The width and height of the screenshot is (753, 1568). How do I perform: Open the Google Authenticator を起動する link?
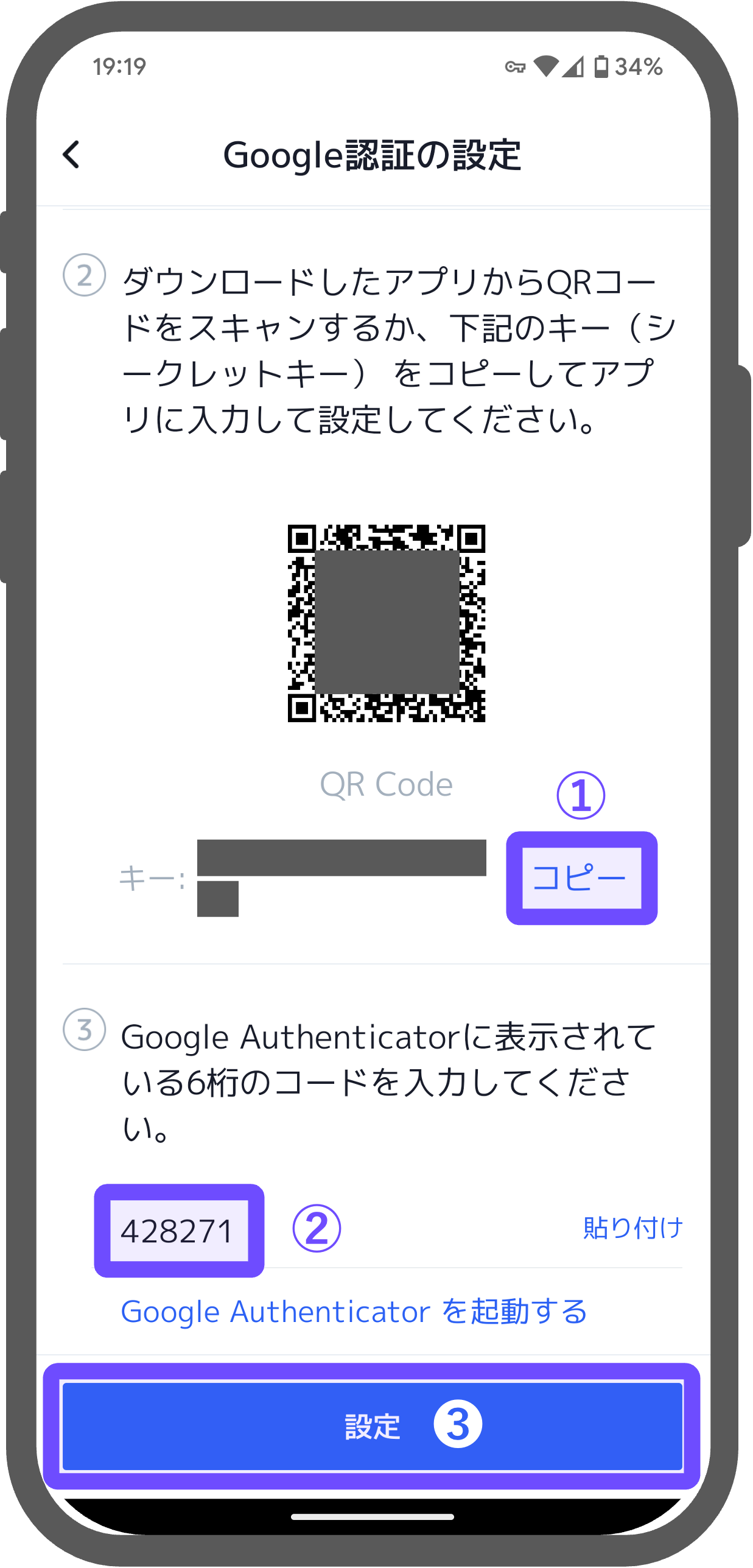(354, 1312)
